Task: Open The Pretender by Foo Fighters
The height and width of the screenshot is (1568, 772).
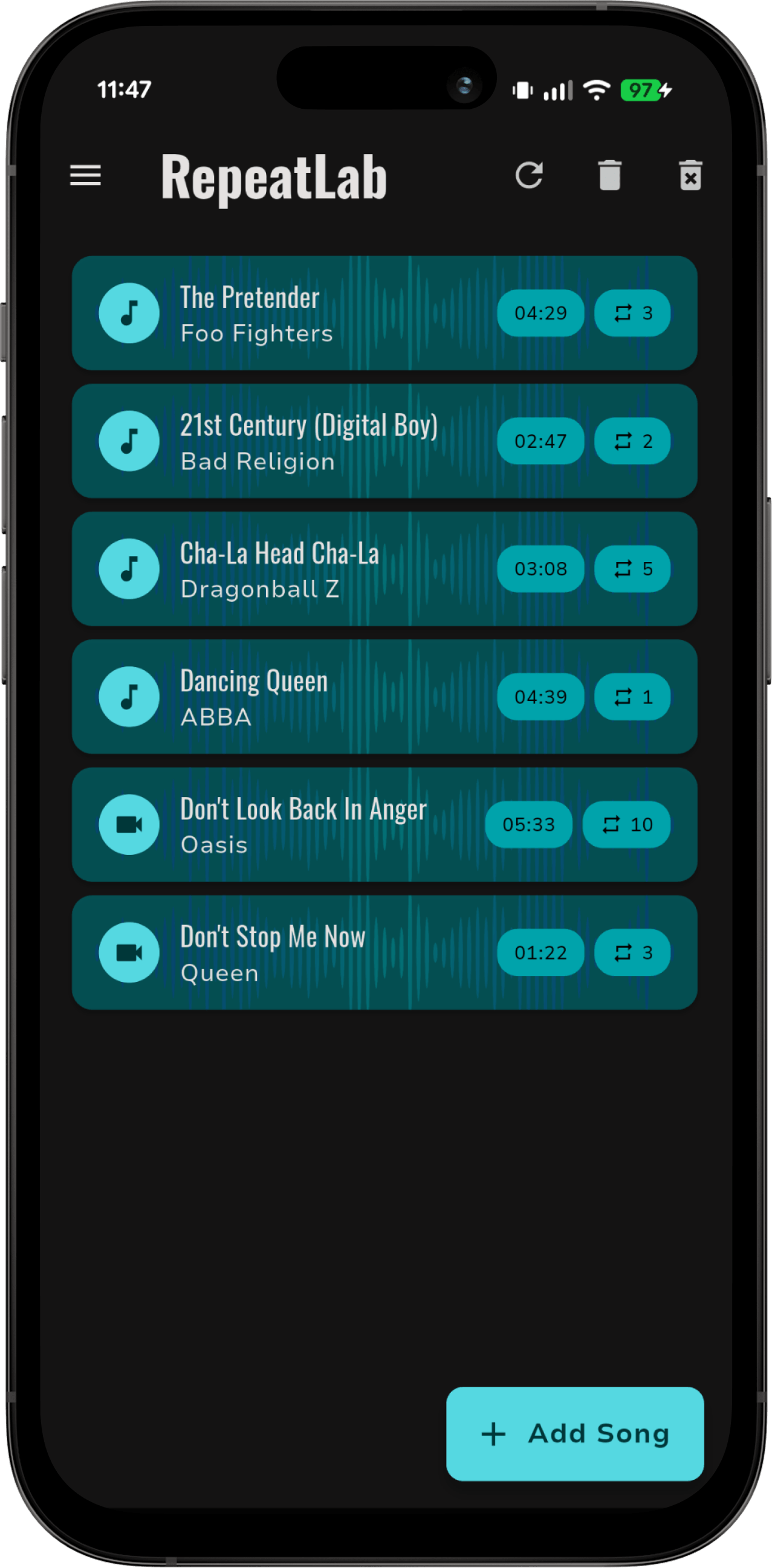Action: [384, 313]
